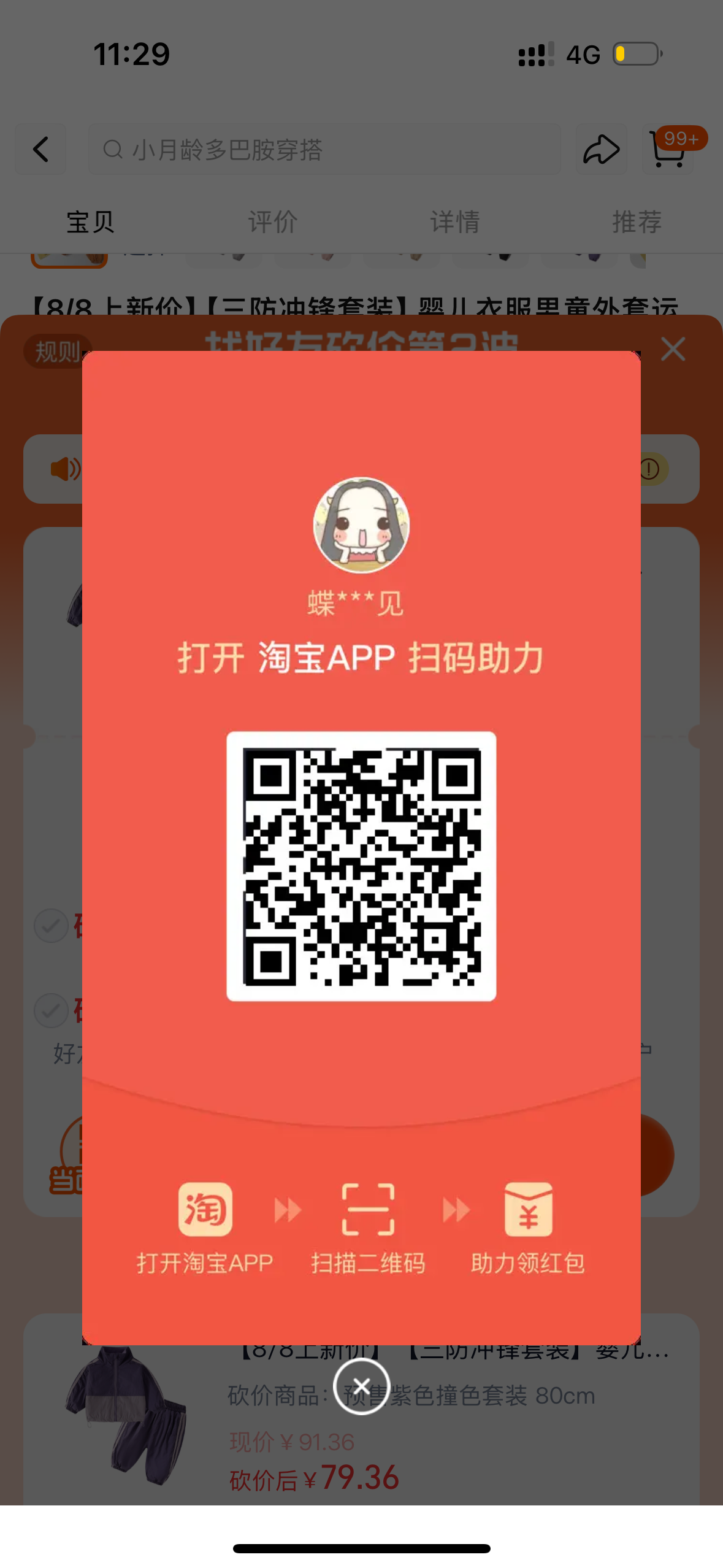
Task: View the 规则 rules
Action: [55, 352]
